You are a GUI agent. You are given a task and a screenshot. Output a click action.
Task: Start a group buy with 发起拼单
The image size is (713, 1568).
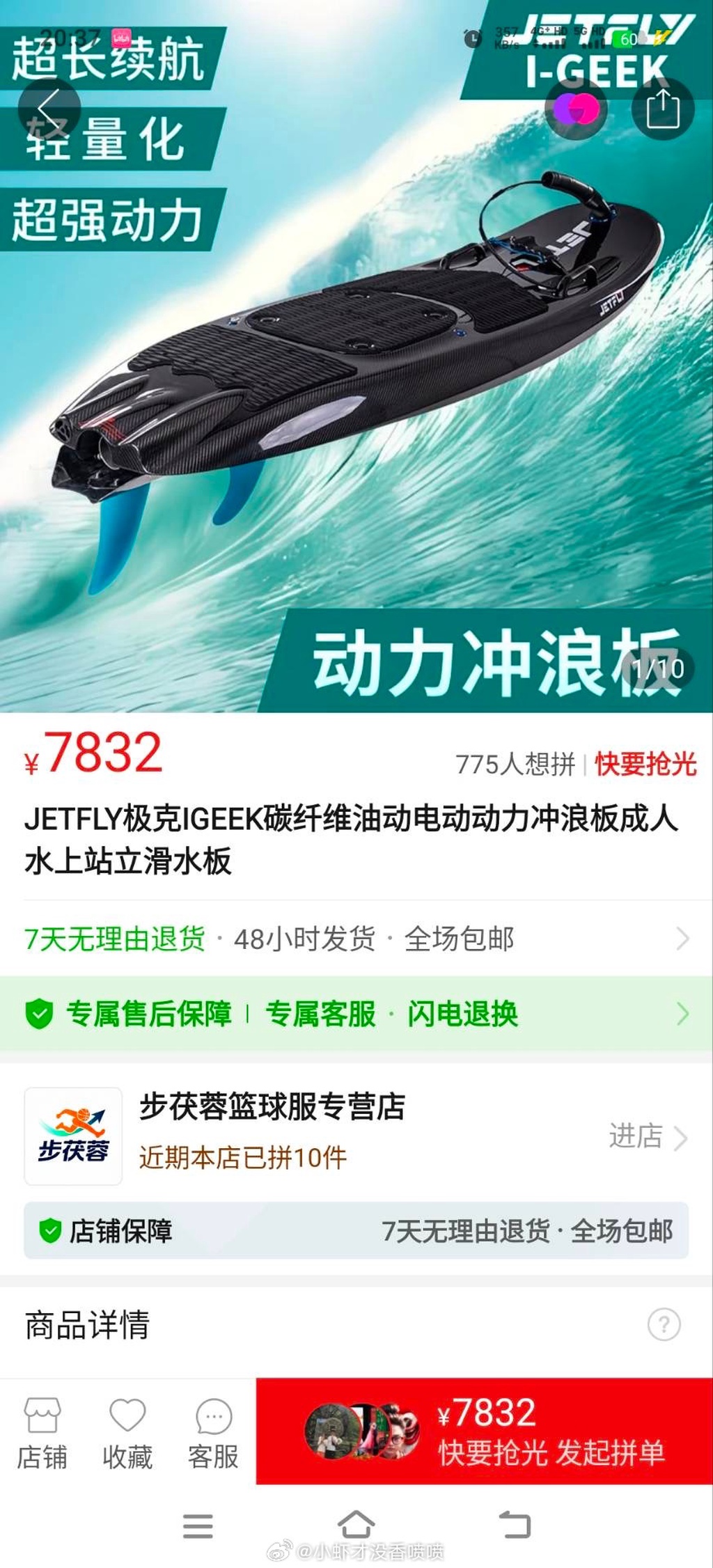coord(485,1432)
